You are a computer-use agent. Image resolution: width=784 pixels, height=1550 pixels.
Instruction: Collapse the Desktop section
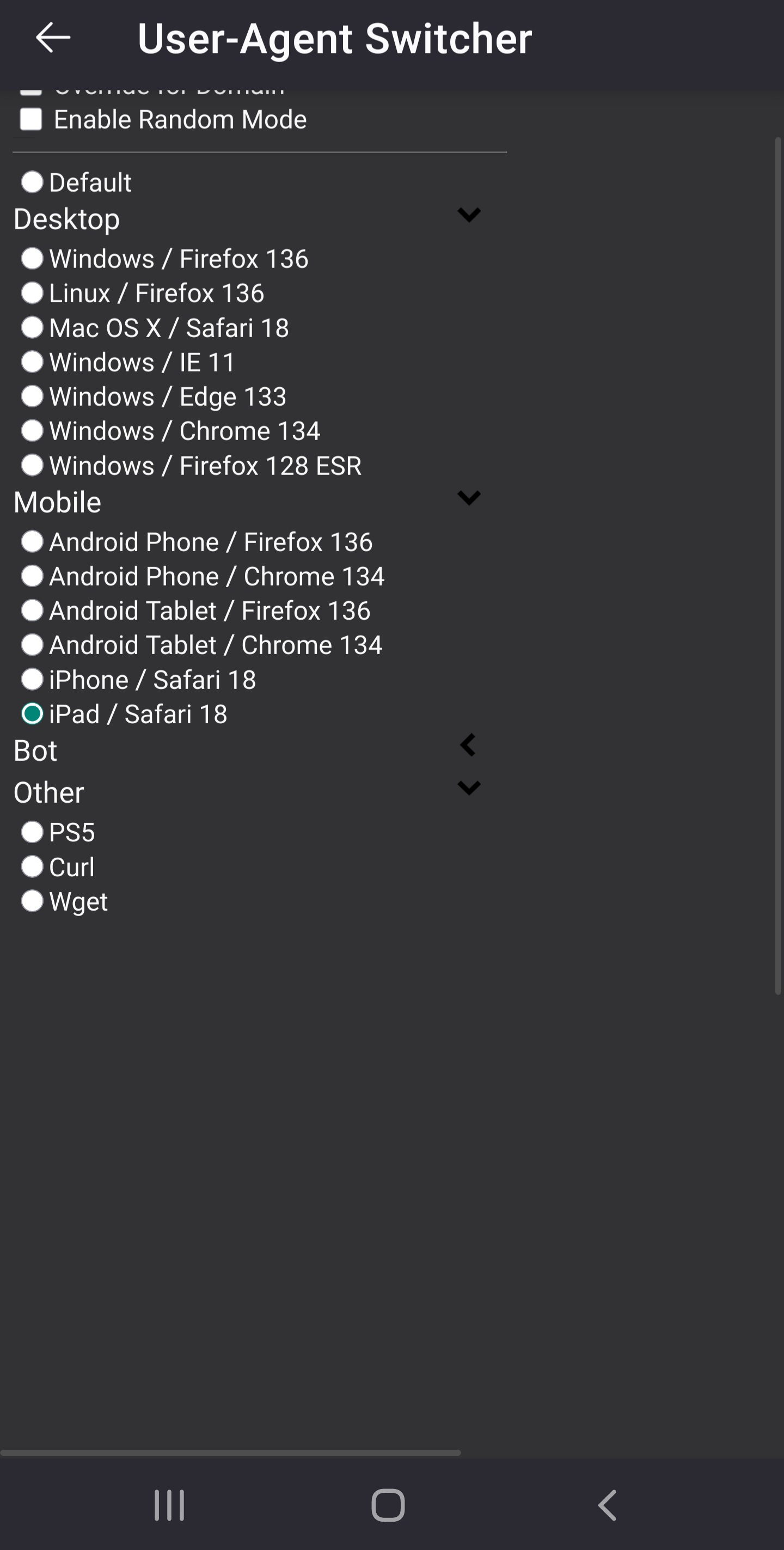469,215
